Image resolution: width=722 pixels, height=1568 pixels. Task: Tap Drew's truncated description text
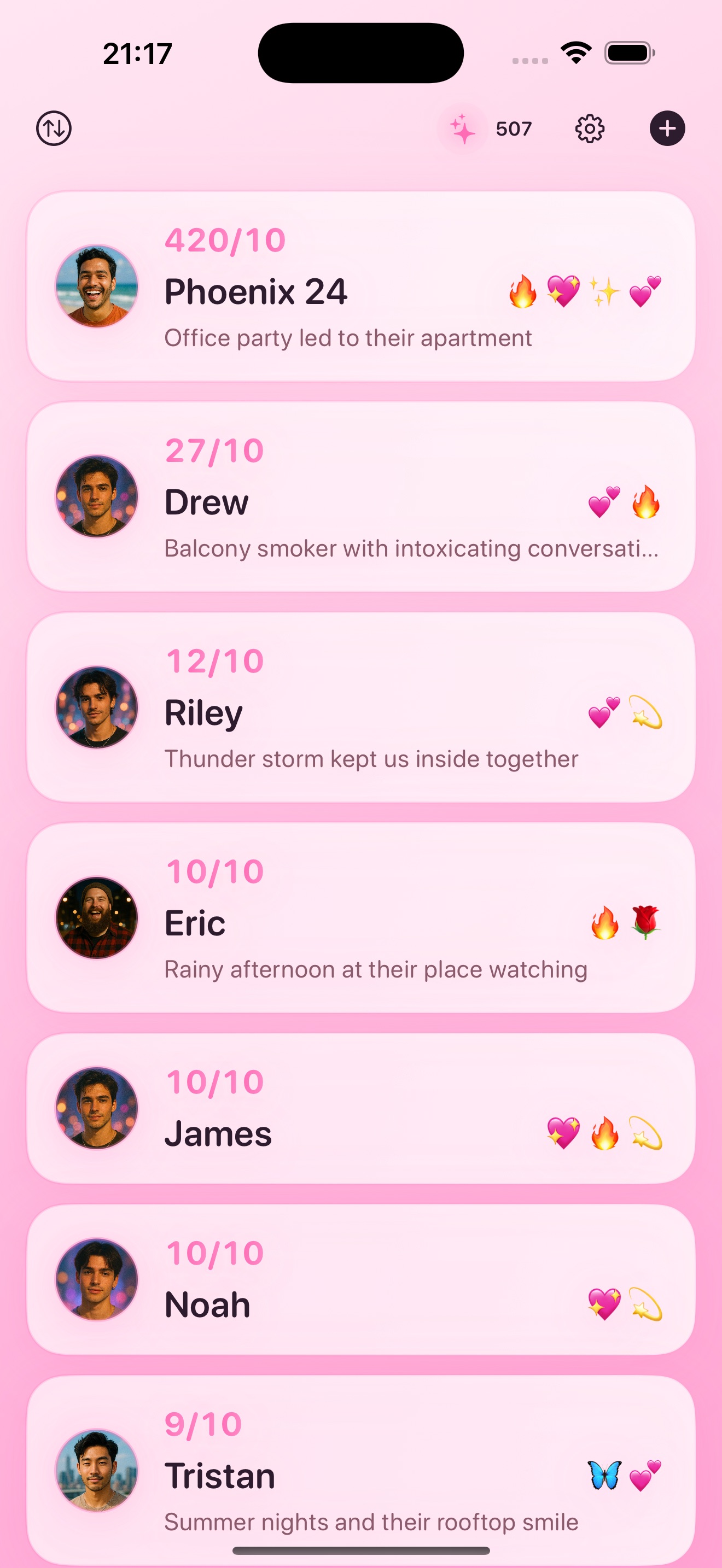(411, 548)
